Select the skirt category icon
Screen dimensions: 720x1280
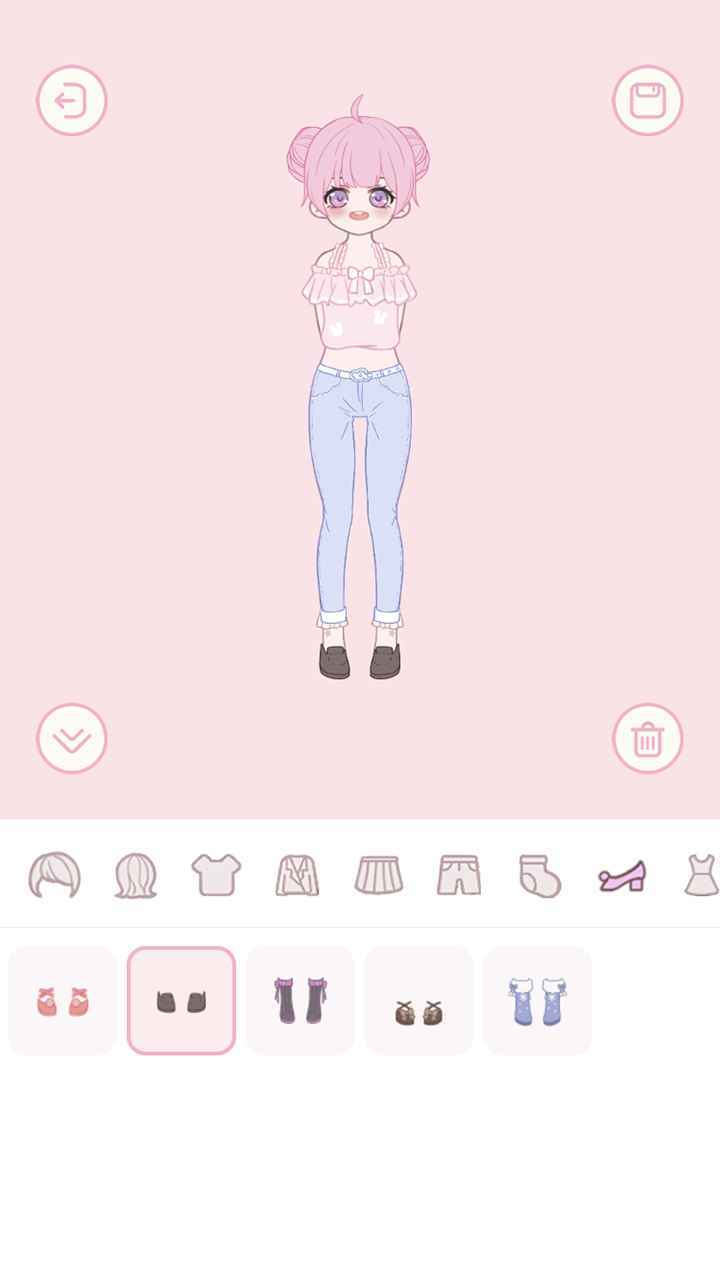377,875
